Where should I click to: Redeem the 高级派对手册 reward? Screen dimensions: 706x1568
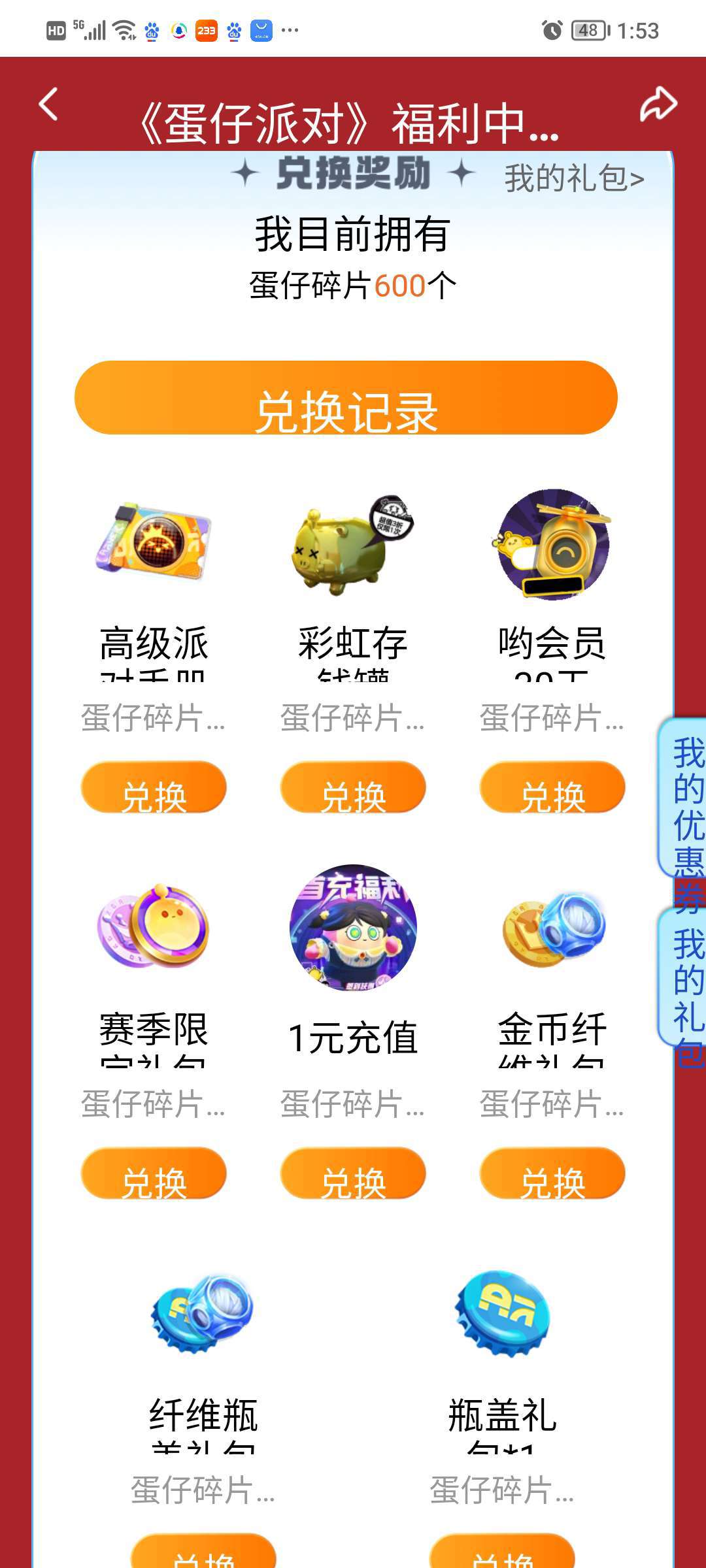(x=154, y=787)
